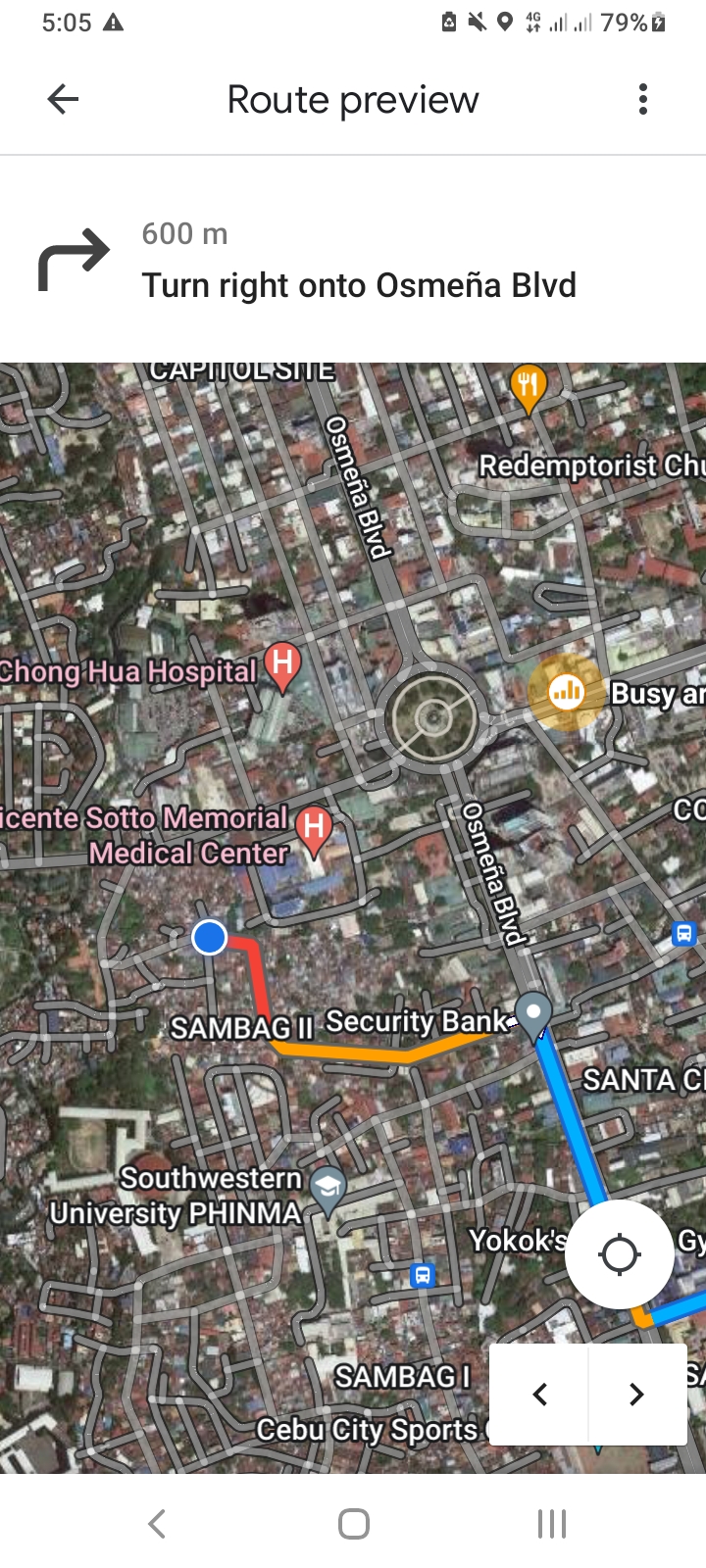Tap the busy area indicator
The image size is (706, 1568).
pos(567,693)
